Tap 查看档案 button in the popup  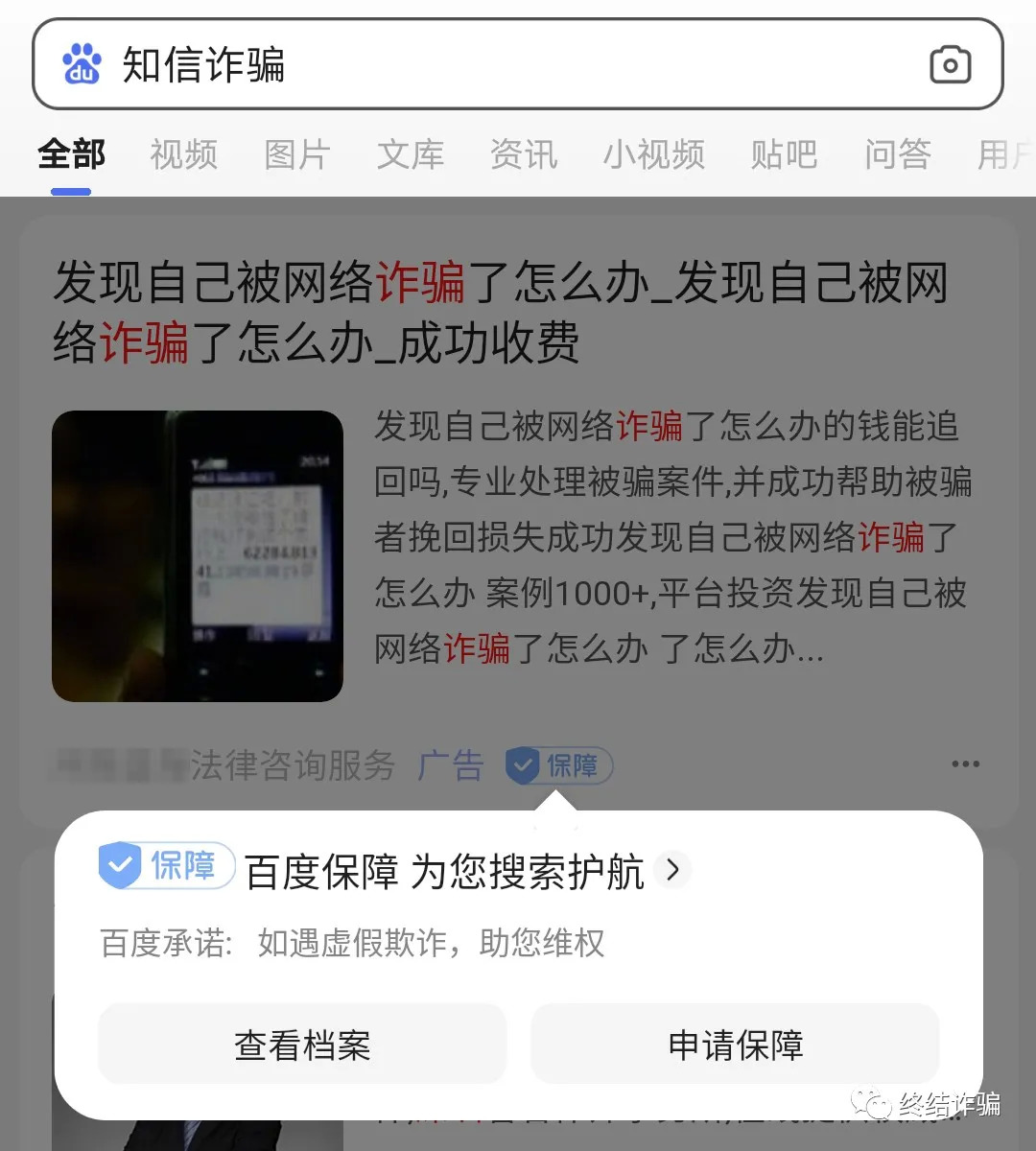[x=302, y=1045]
